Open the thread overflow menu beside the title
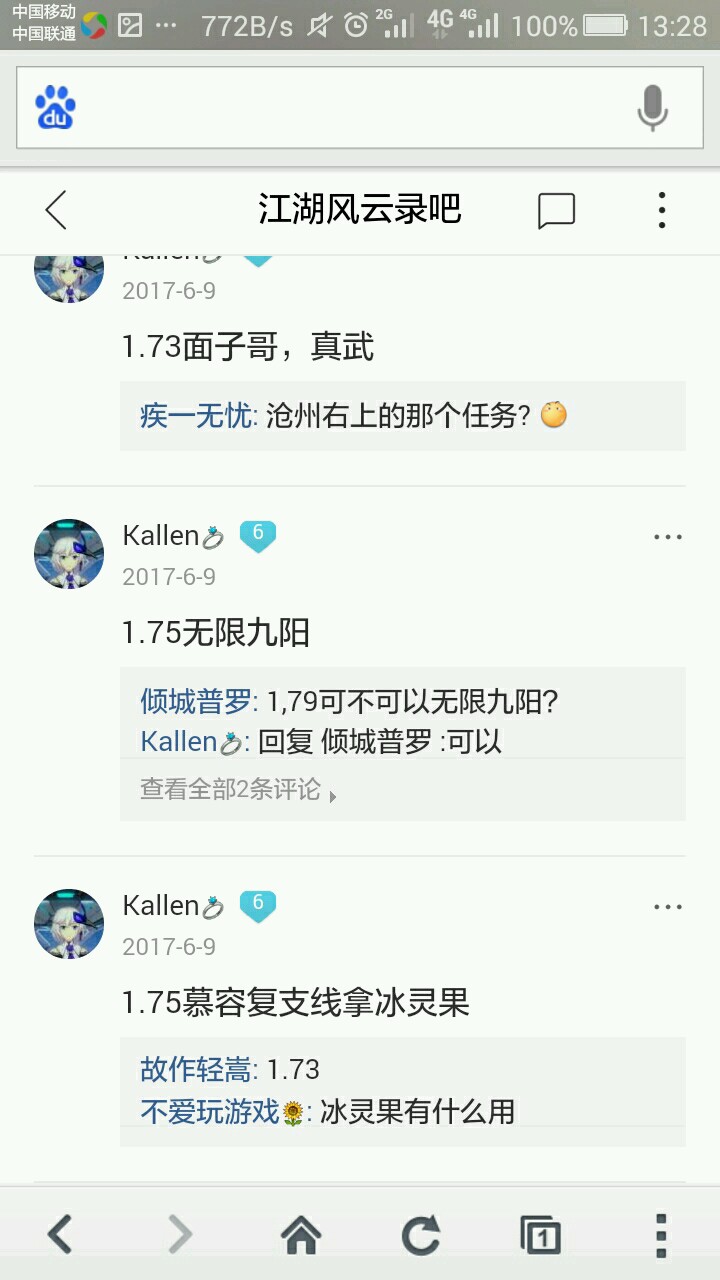720x1280 pixels. tap(661, 211)
